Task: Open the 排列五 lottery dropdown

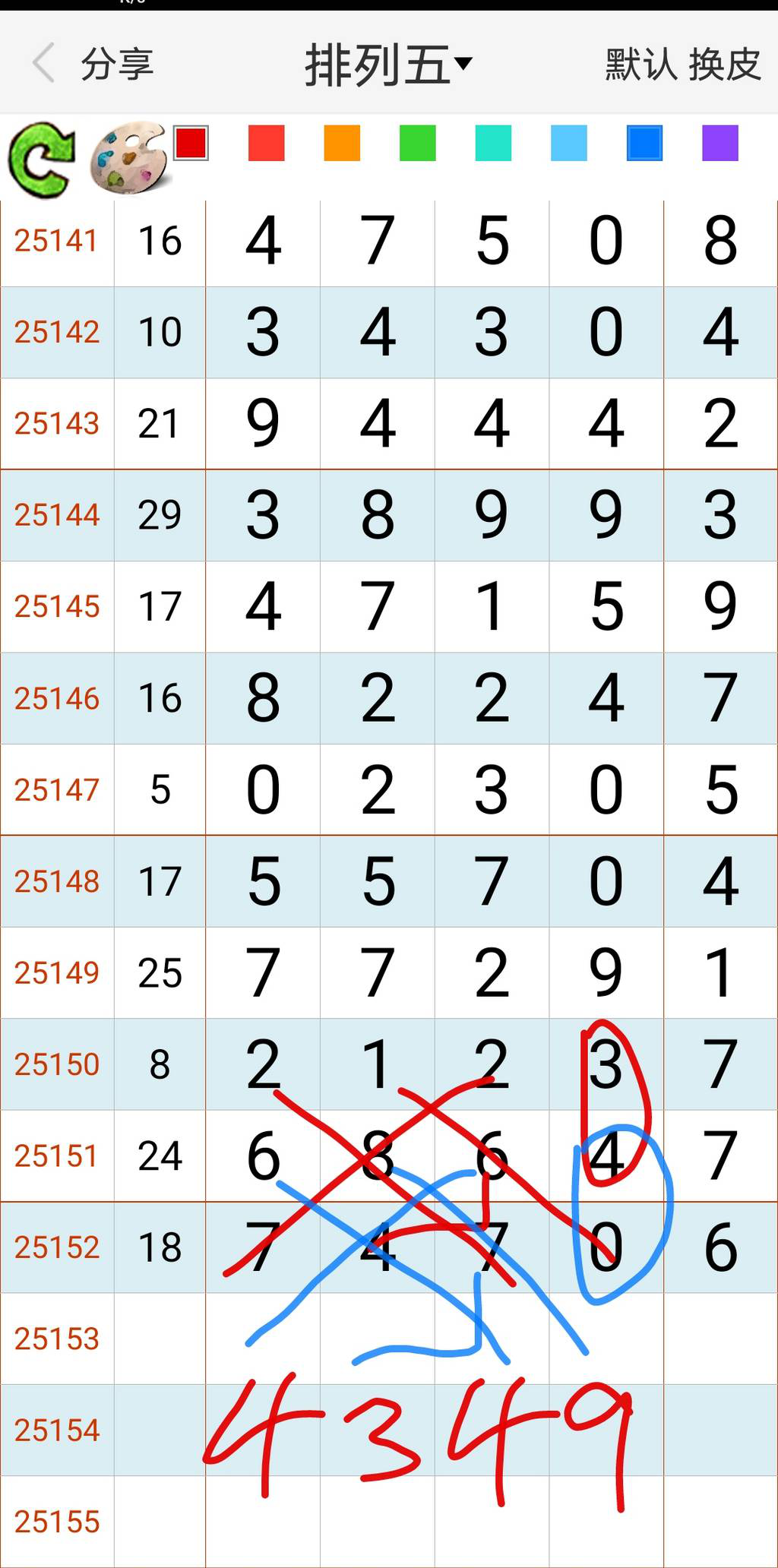Action: click(388, 65)
